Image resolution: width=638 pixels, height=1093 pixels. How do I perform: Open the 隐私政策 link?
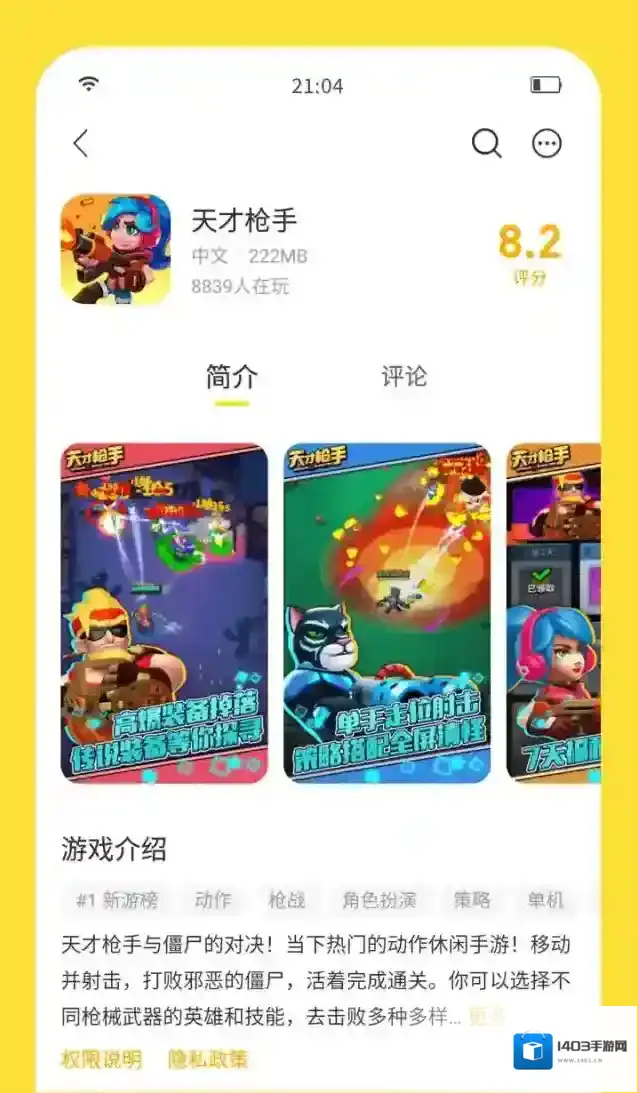(x=207, y=1058)
